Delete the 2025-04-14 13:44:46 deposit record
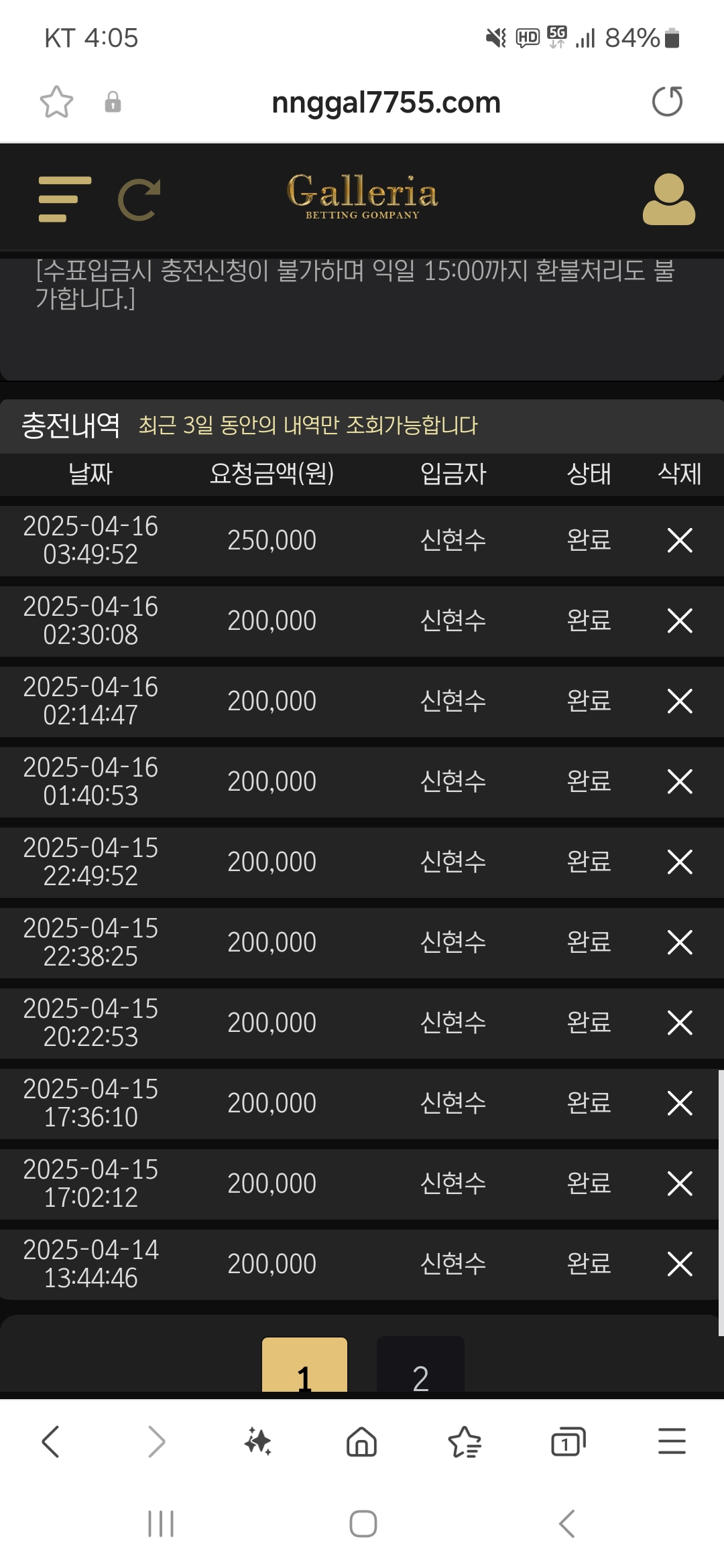Image resolution: width=724 pixels, height=1568 pixels. (680, 1264)
